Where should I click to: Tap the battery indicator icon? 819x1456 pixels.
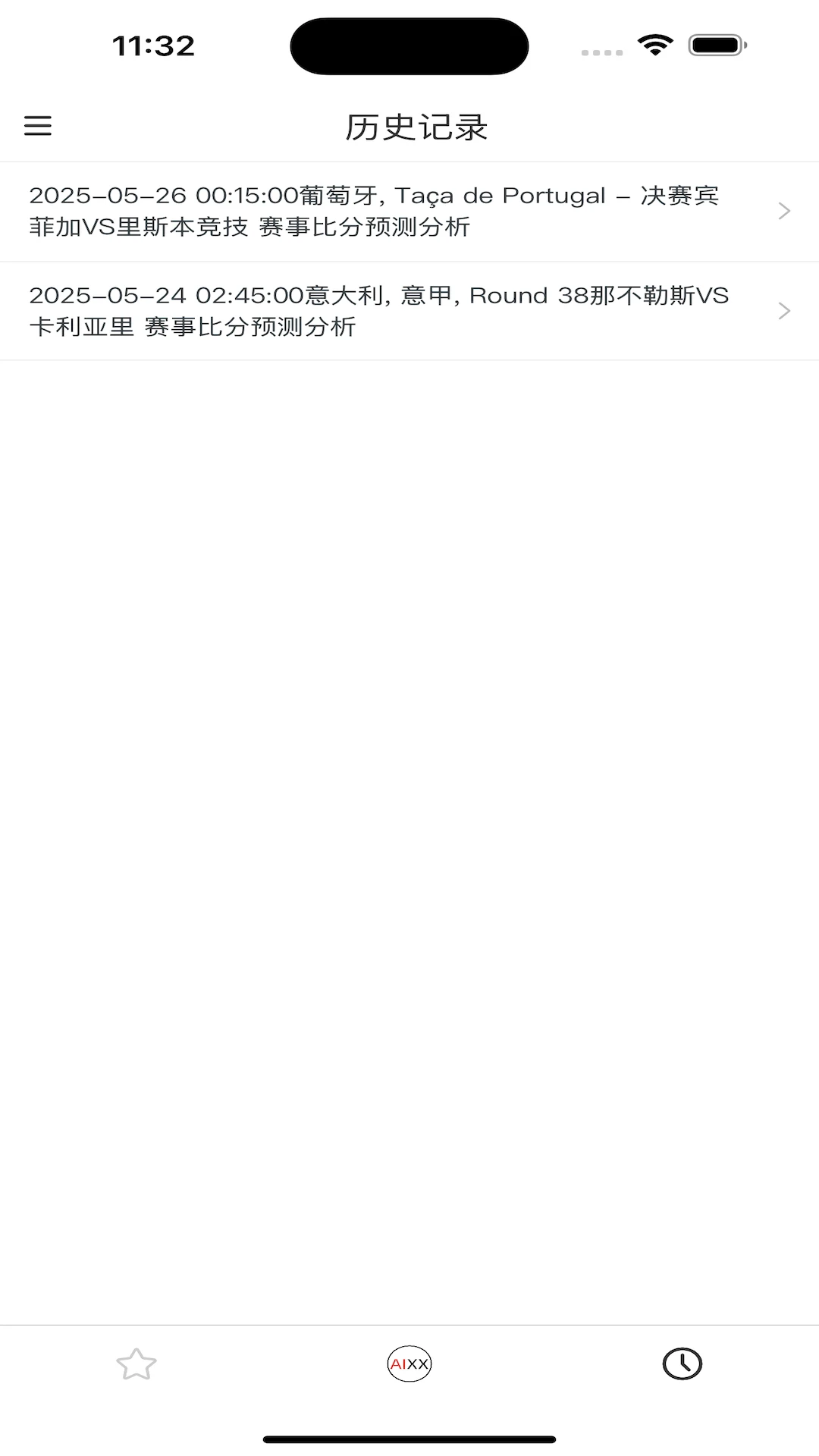(717, 45)
